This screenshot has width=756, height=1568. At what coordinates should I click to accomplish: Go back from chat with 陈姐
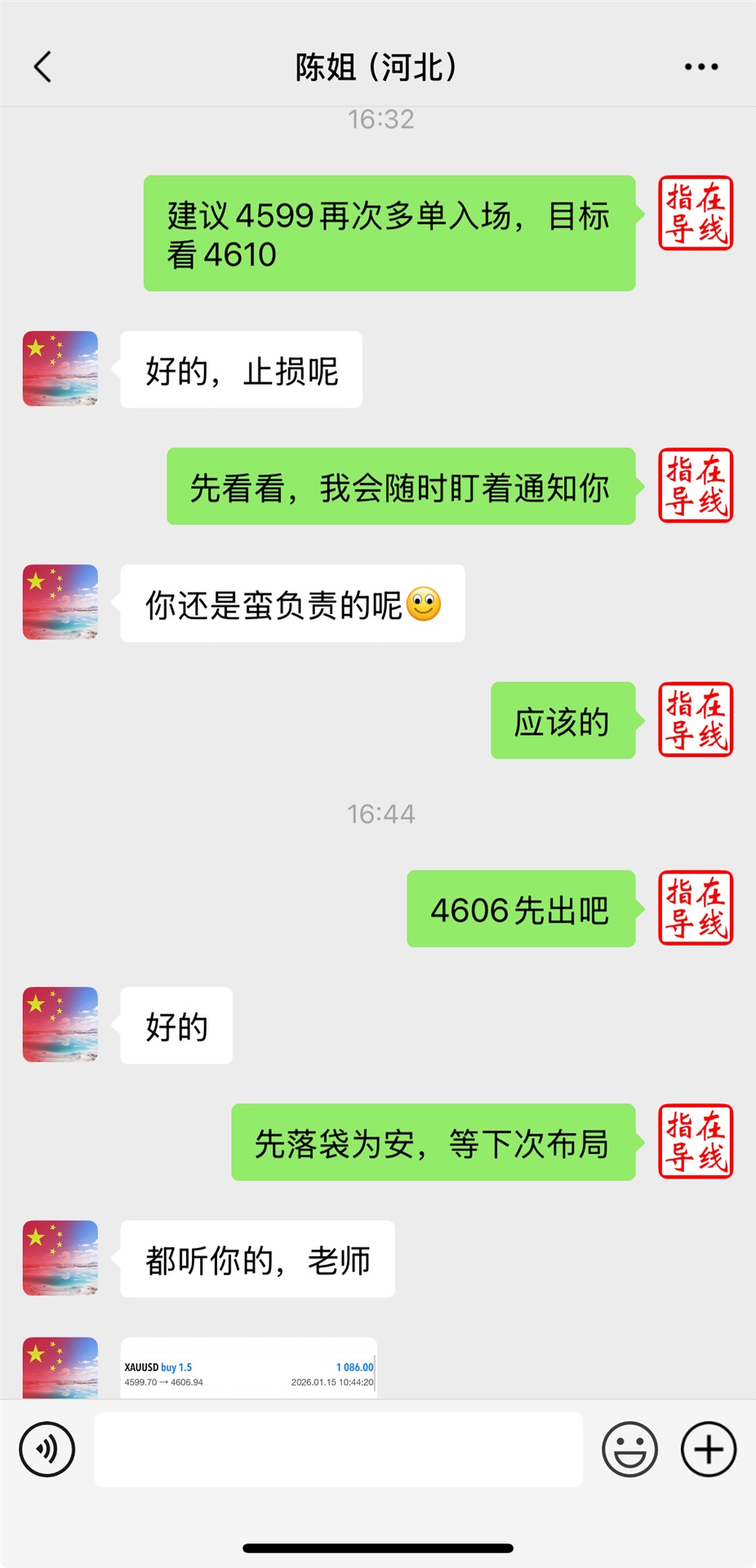pyautogui.click(x=42, y=67)
